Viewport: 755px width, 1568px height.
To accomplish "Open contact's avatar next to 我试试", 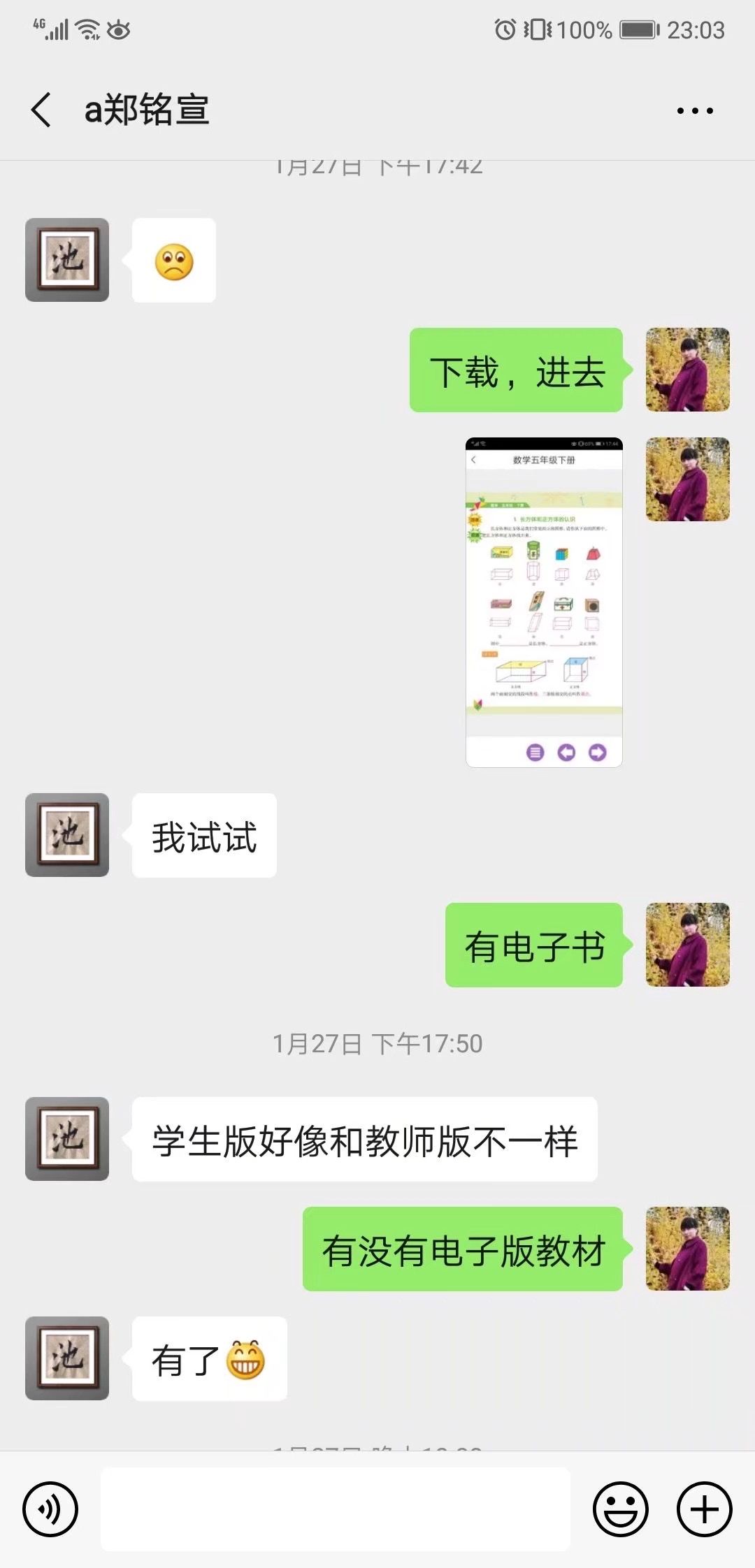I will pos(67,835).
